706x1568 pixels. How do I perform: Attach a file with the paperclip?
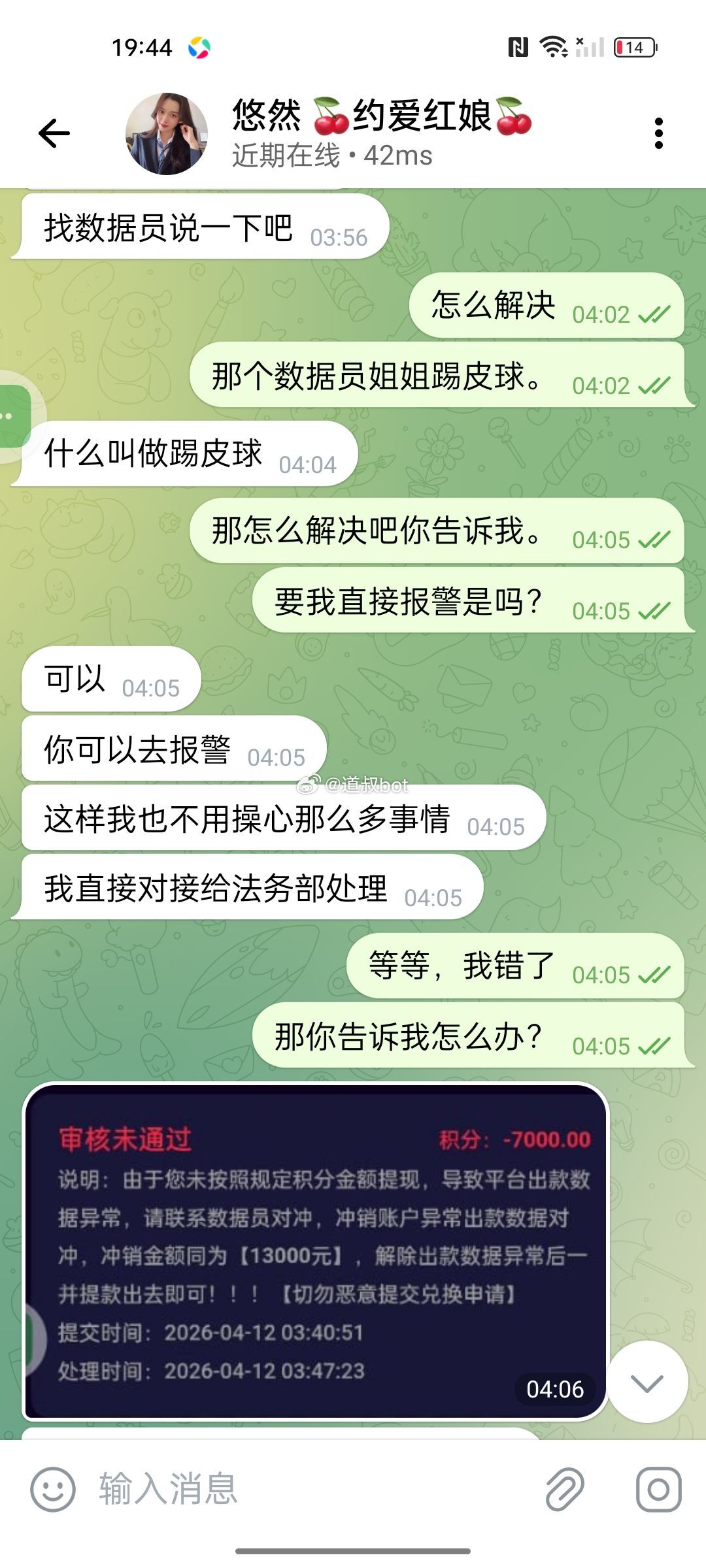click(564, 1490)
